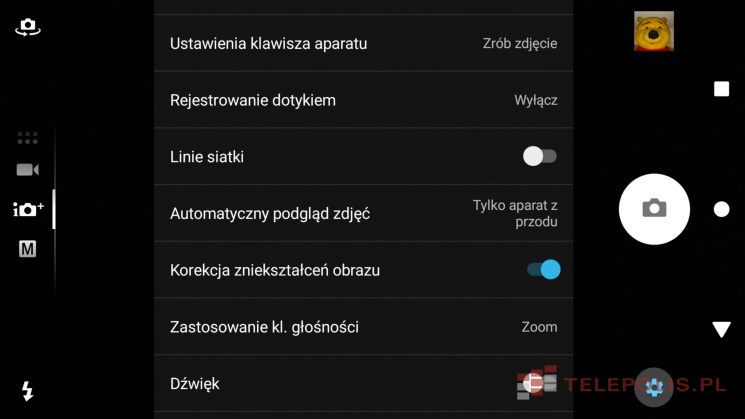Go home with the circle button
This screenshot has width=745, height=419.
(721, 209)
